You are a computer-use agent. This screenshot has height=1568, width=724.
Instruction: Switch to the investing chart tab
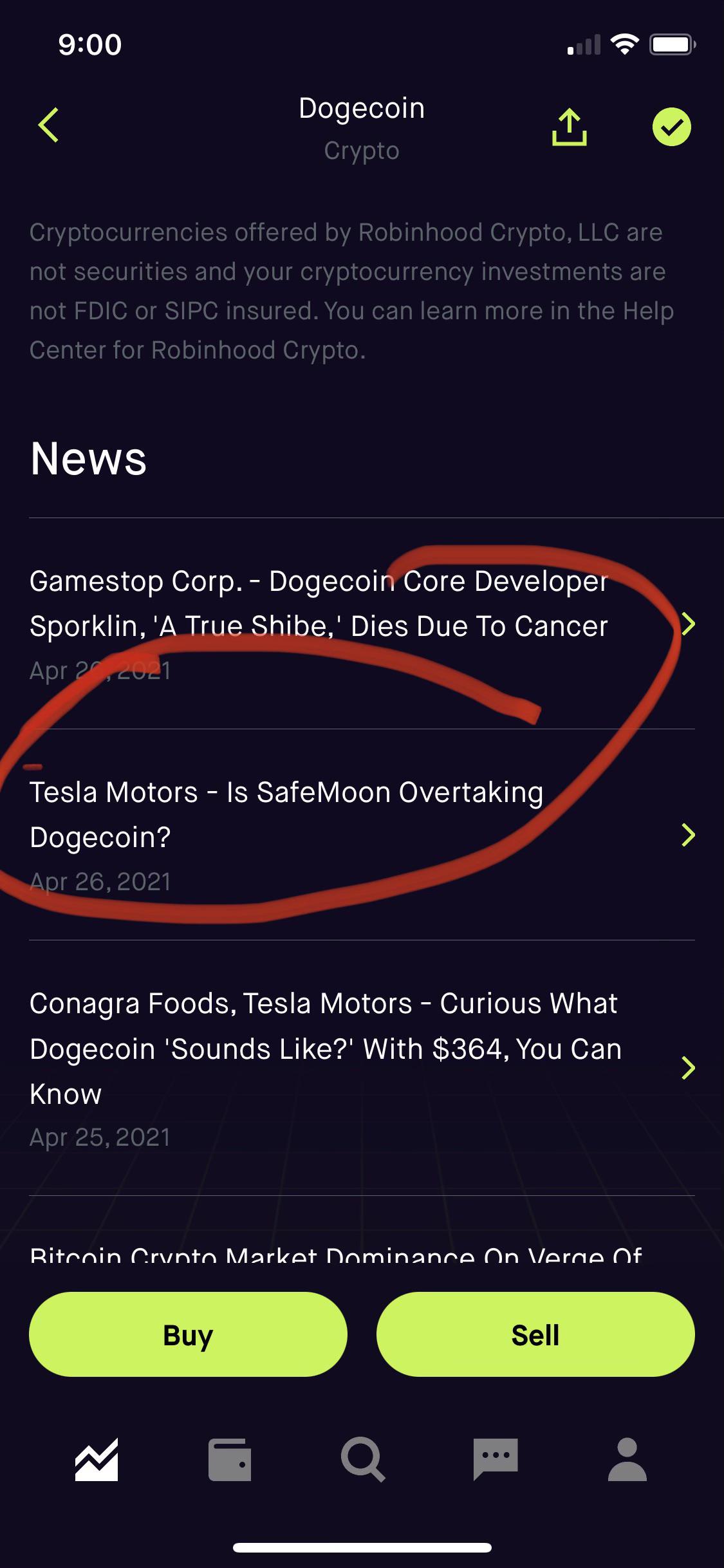tap(97, 1459)
